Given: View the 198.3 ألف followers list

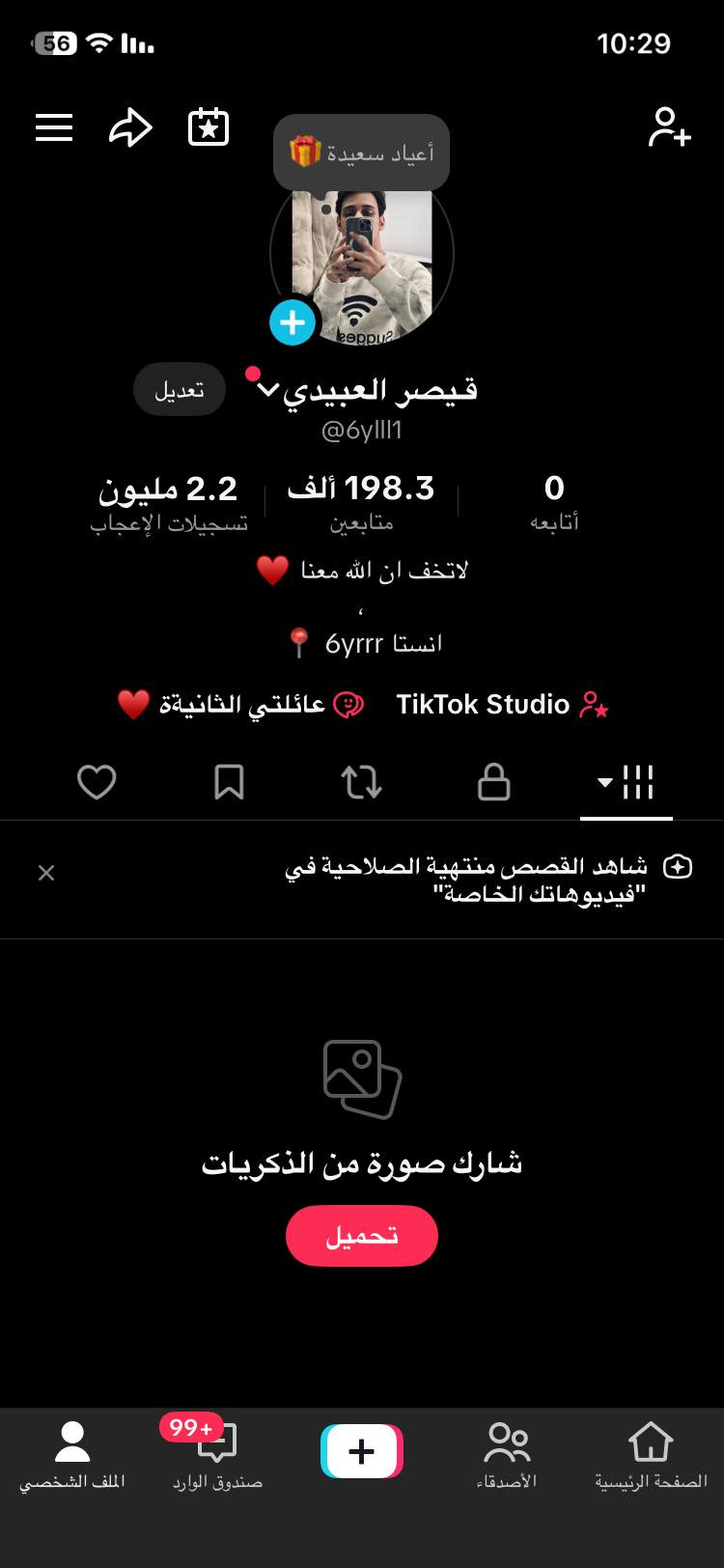Looking at the screenshot, I should click(361, 502).
